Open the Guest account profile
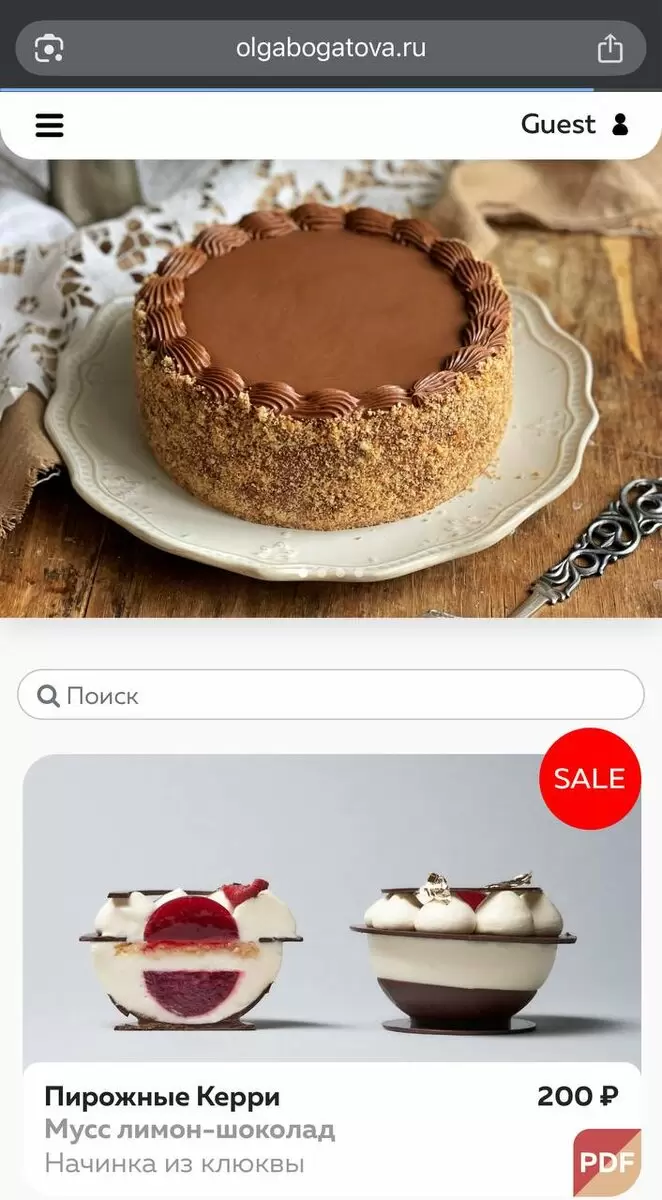The image size is (662, 1200). [574, 125]
